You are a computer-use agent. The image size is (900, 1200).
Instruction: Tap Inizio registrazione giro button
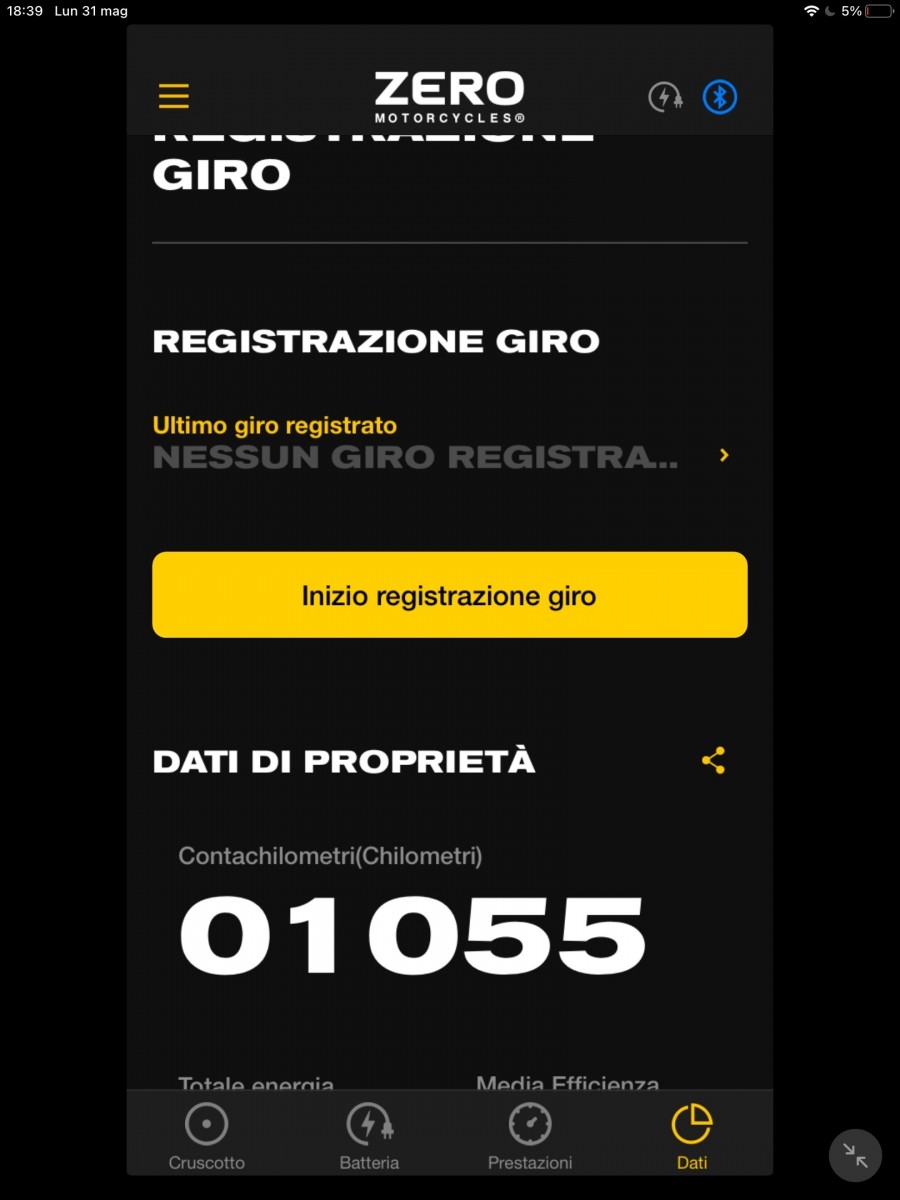click(449, 595)
